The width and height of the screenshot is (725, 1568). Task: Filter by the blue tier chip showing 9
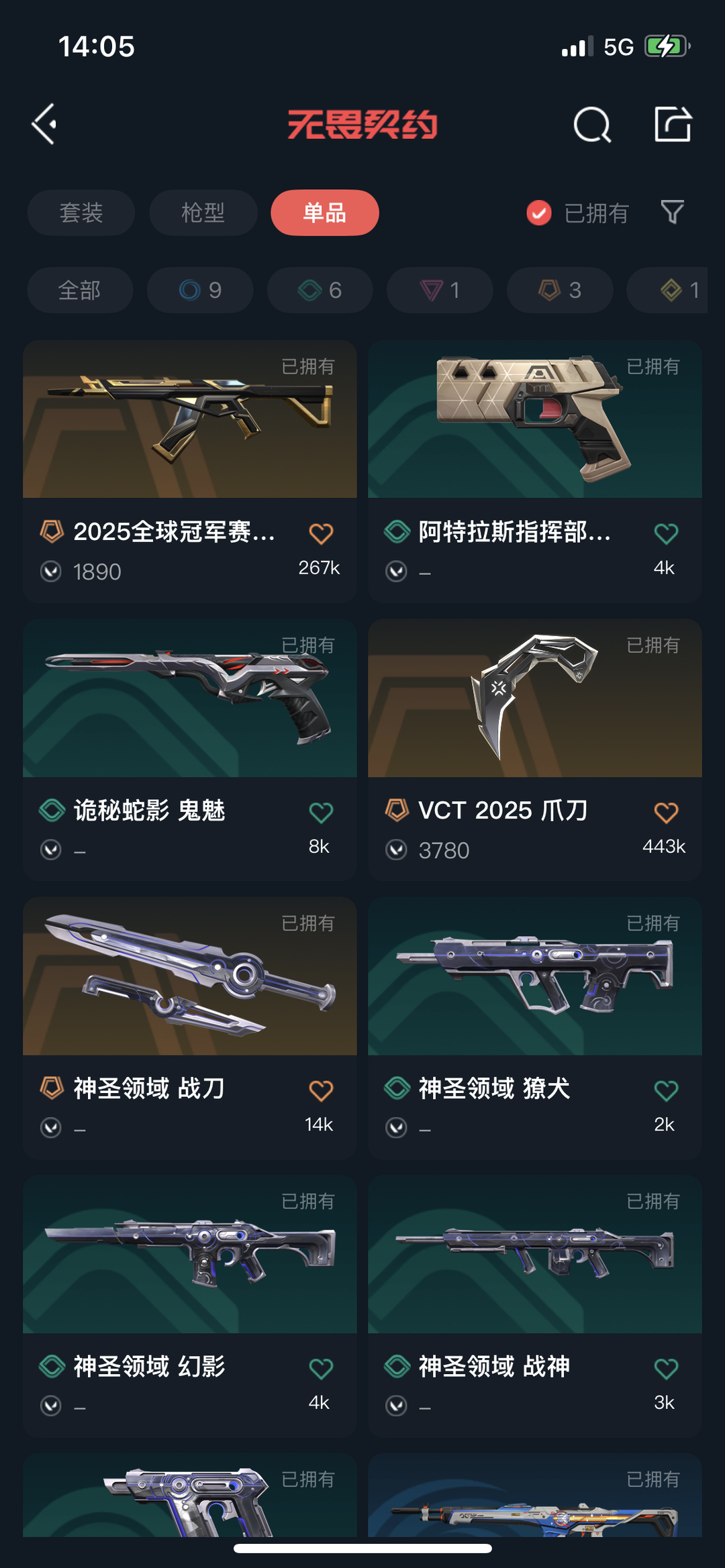click(x=200, y=290)
